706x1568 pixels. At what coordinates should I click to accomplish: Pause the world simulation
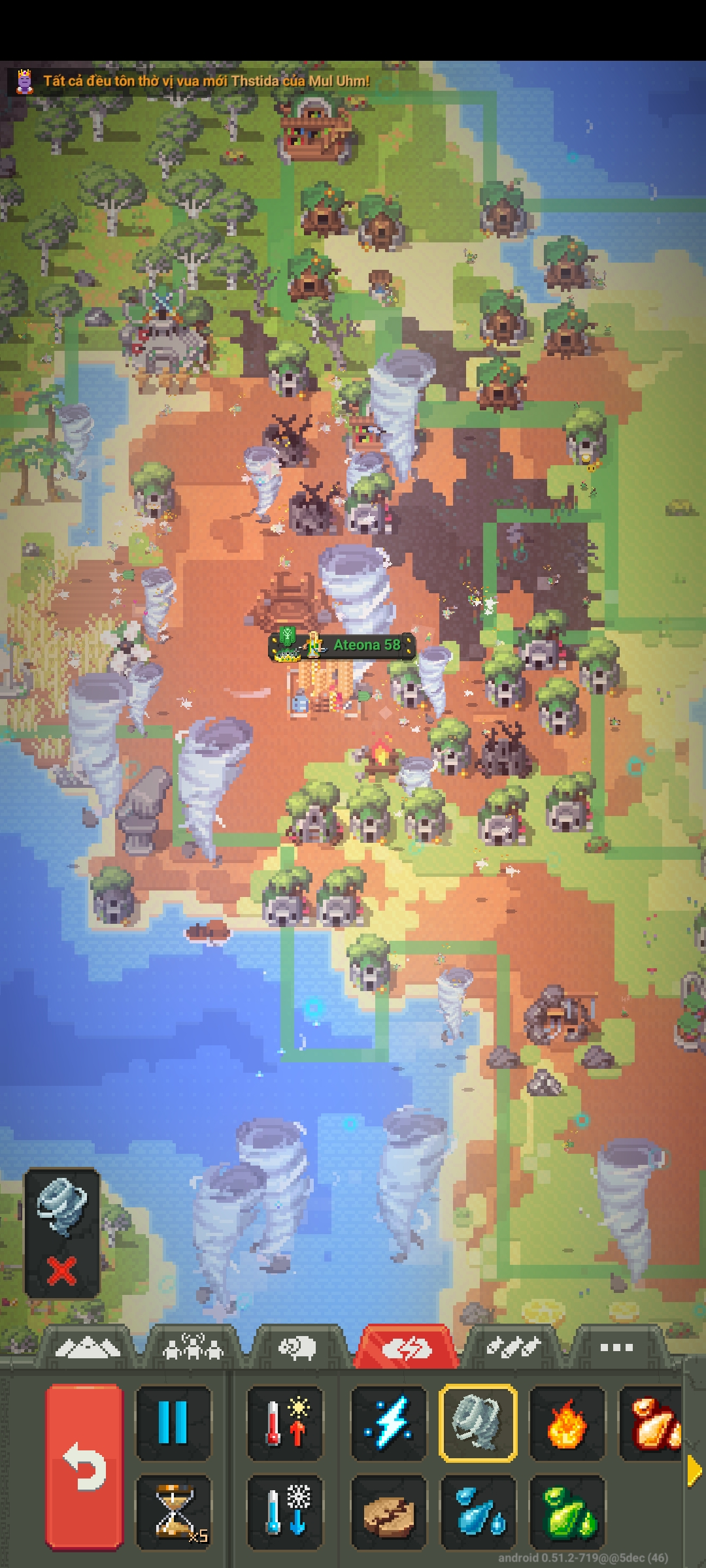[x=173, y=1423]
